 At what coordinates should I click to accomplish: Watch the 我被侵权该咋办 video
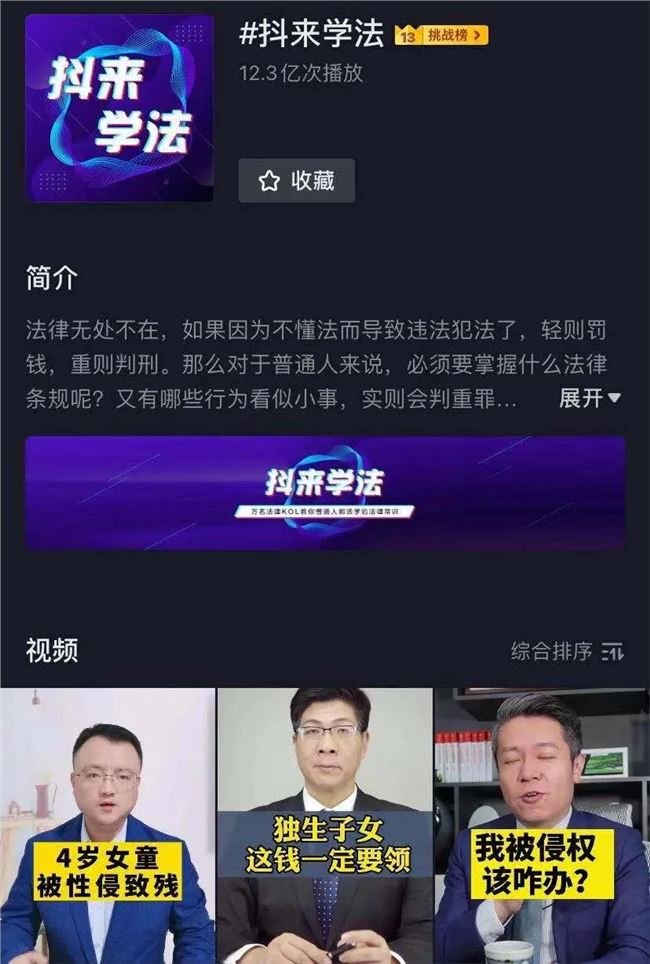tap(541, 825)
